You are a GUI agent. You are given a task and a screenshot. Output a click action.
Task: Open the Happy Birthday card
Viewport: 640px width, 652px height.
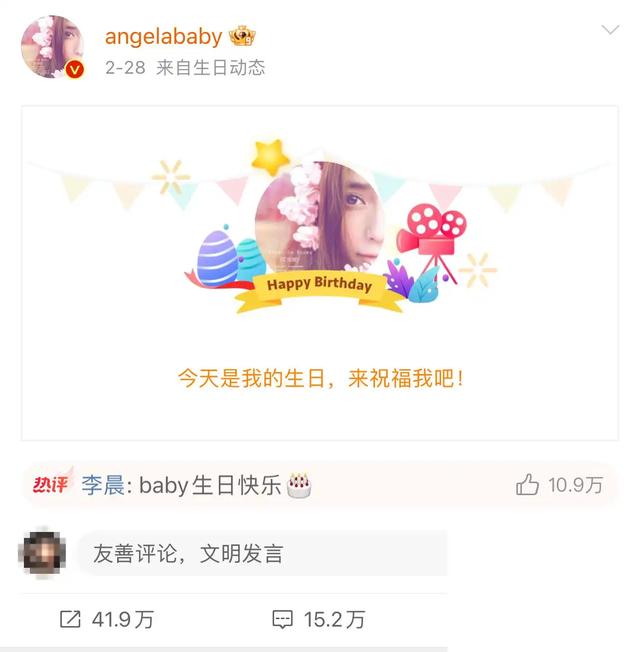coord(320,272)
